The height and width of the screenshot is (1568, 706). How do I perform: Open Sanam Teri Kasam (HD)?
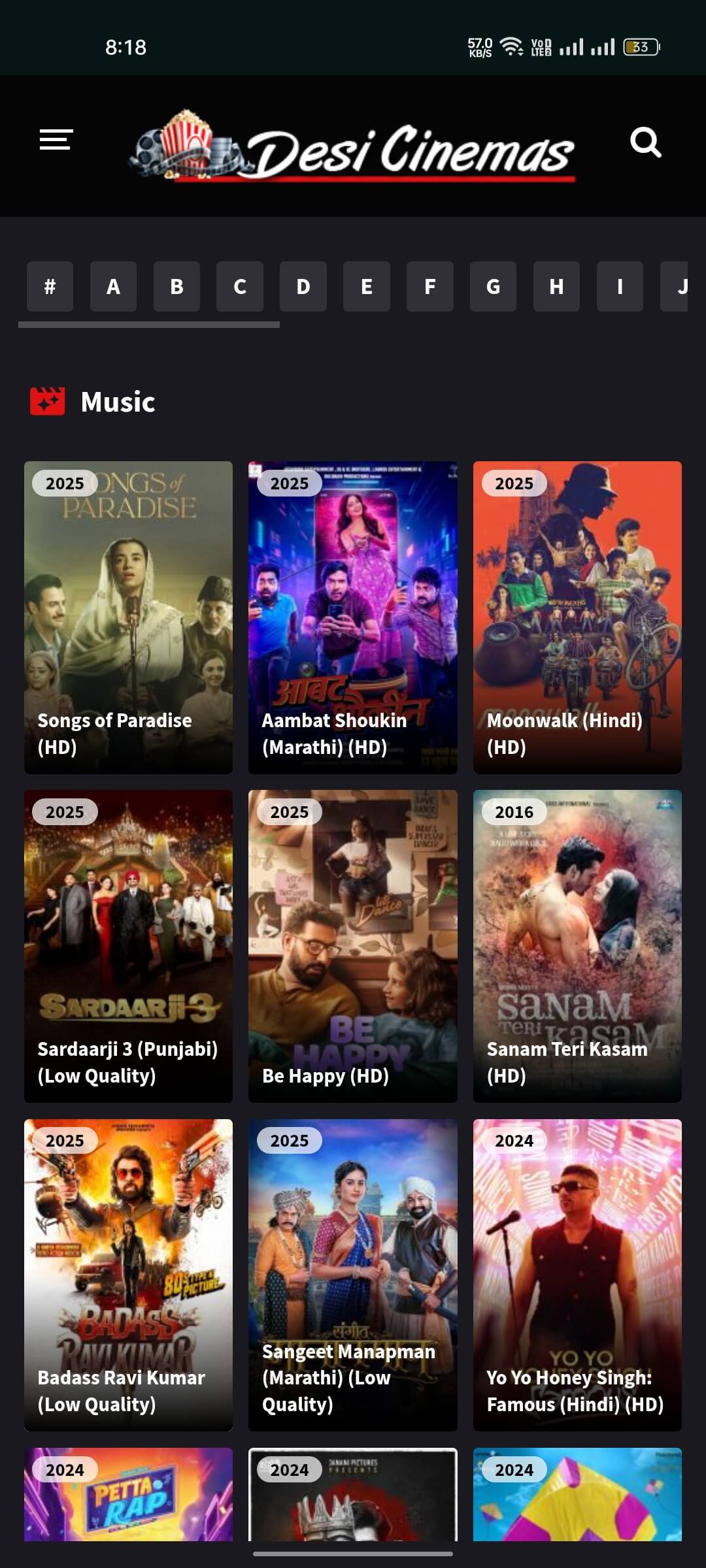click(577, 946)
